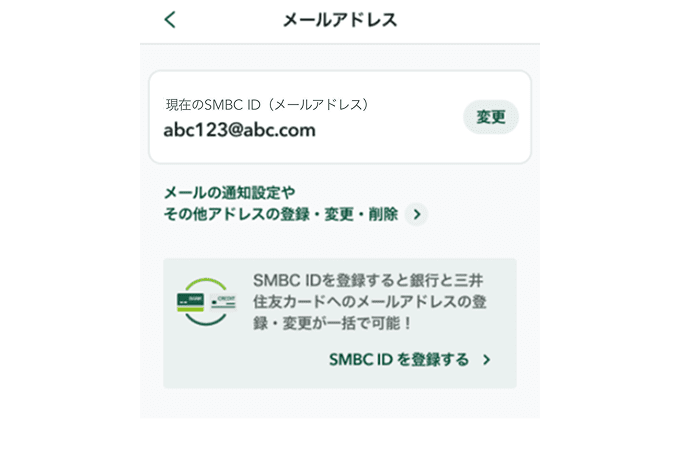The height and width of the screenshot is (451, 680).
Task: Go back using the top-left arrow
Action: coord(170,19)
